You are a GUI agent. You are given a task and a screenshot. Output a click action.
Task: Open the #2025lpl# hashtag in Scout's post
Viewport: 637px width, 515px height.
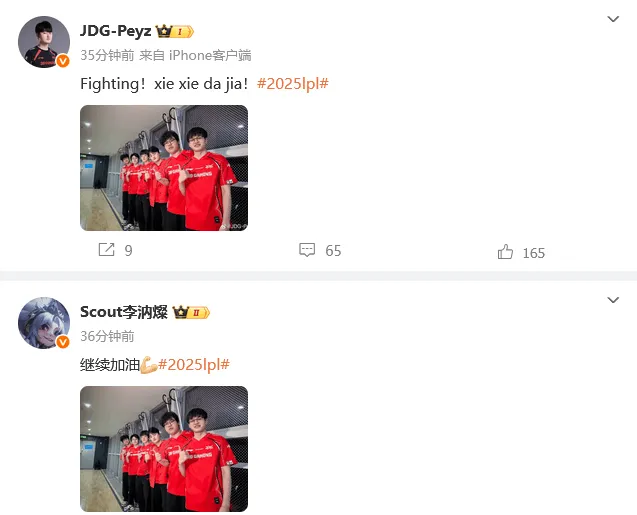pos(194,365)
